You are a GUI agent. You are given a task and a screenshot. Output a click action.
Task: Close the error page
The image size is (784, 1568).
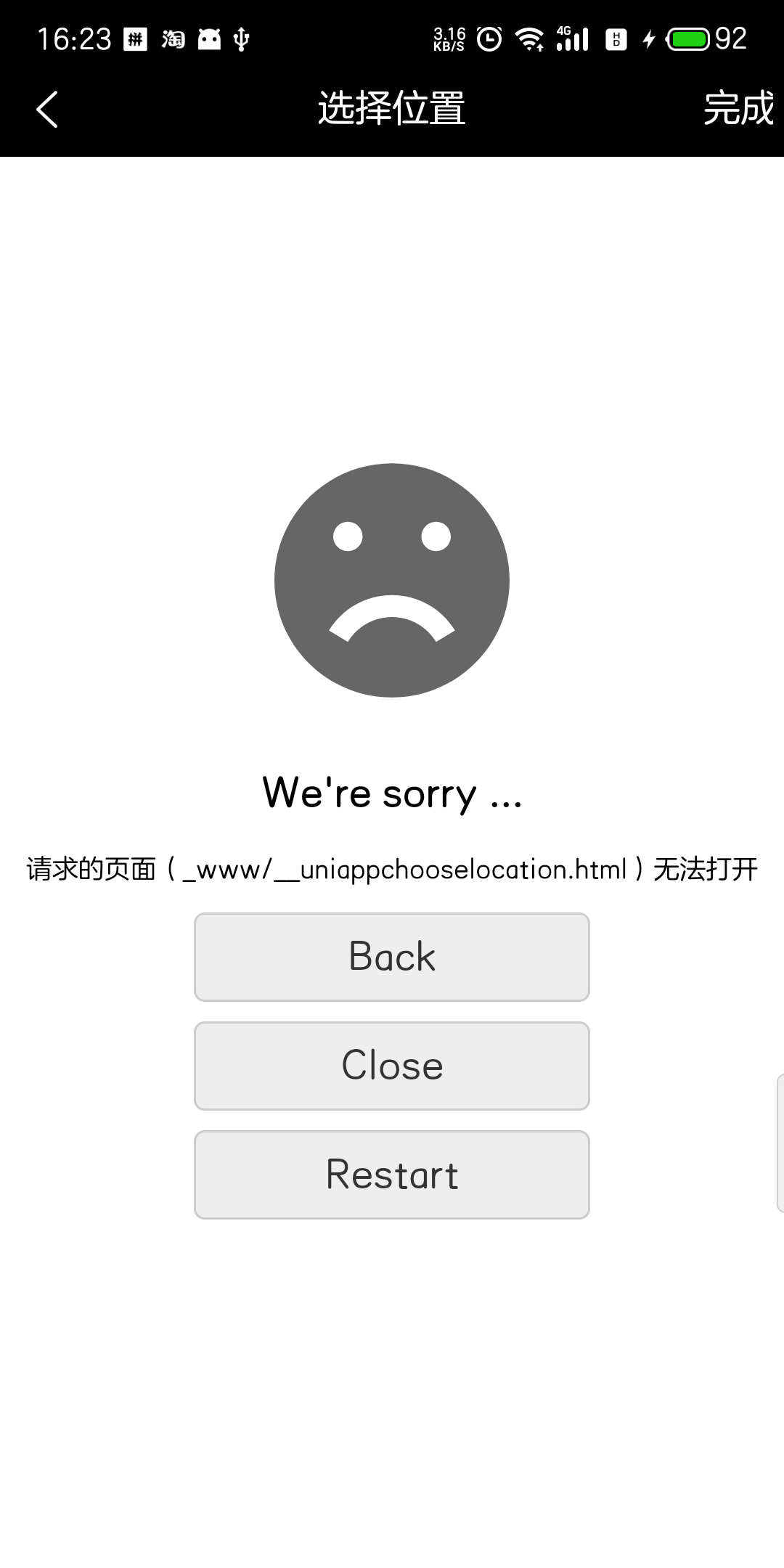click(392, 1066)
